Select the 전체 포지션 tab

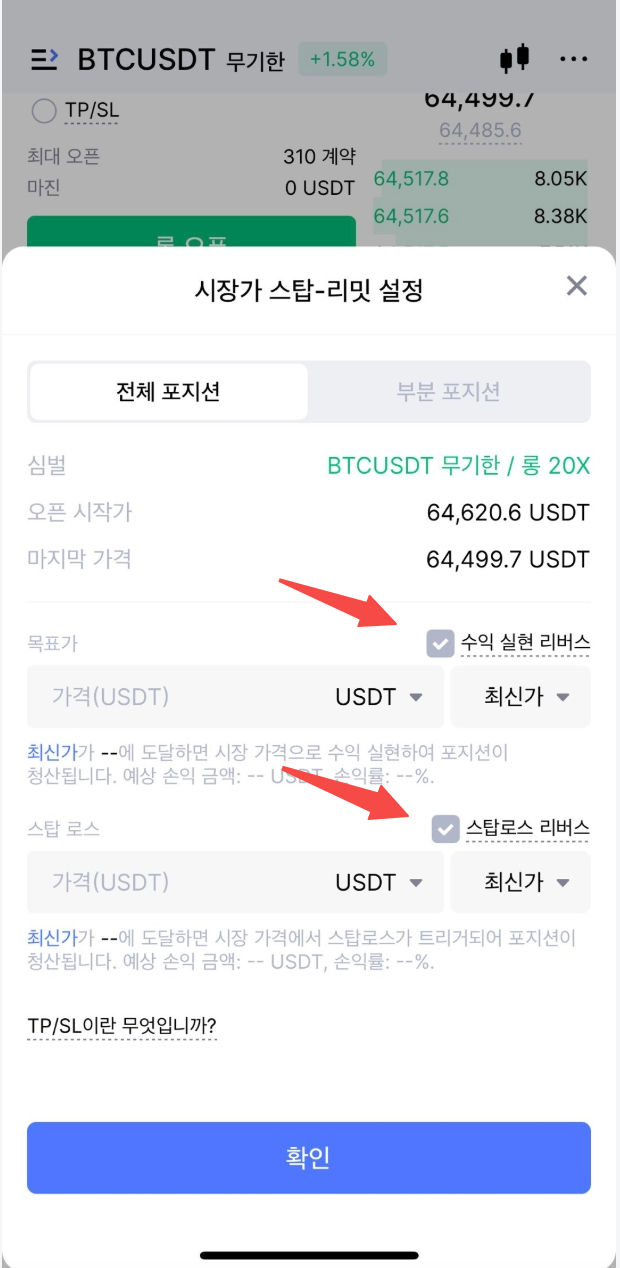168,391
